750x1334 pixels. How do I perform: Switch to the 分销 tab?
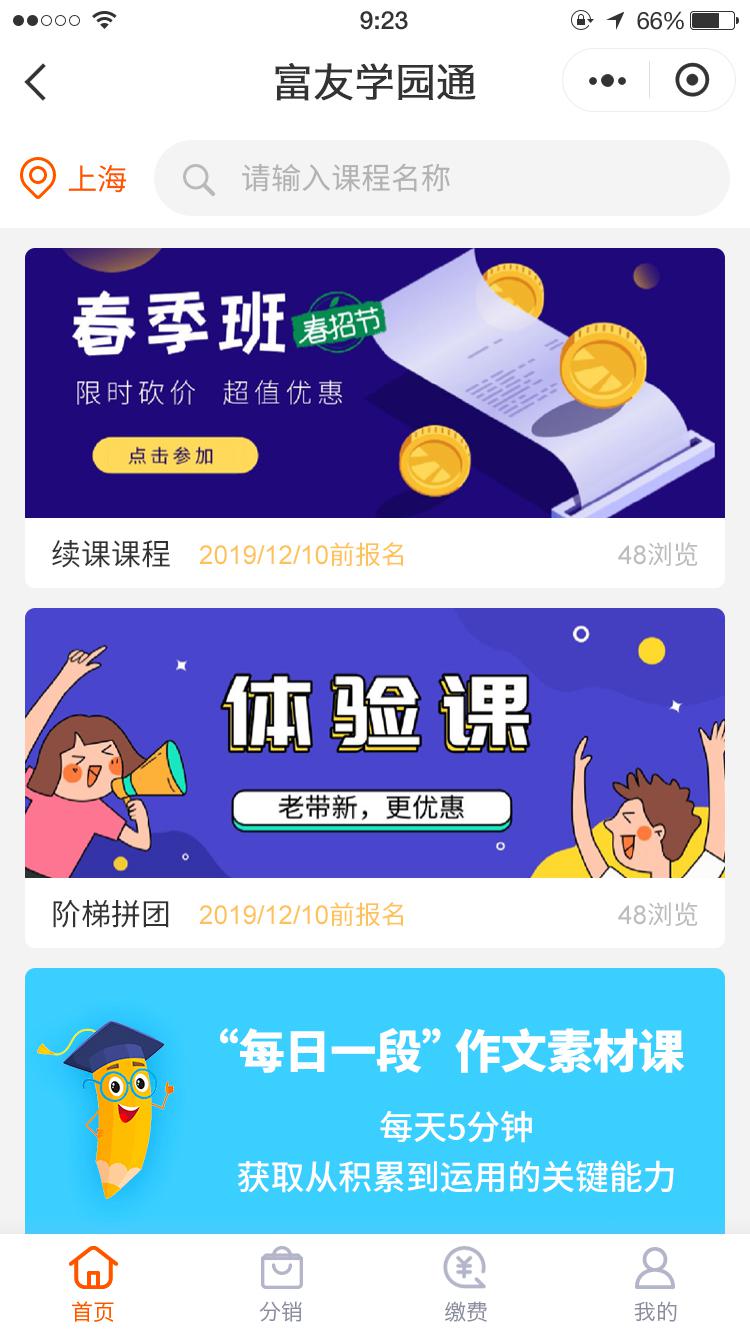[x=281, y=1285]
